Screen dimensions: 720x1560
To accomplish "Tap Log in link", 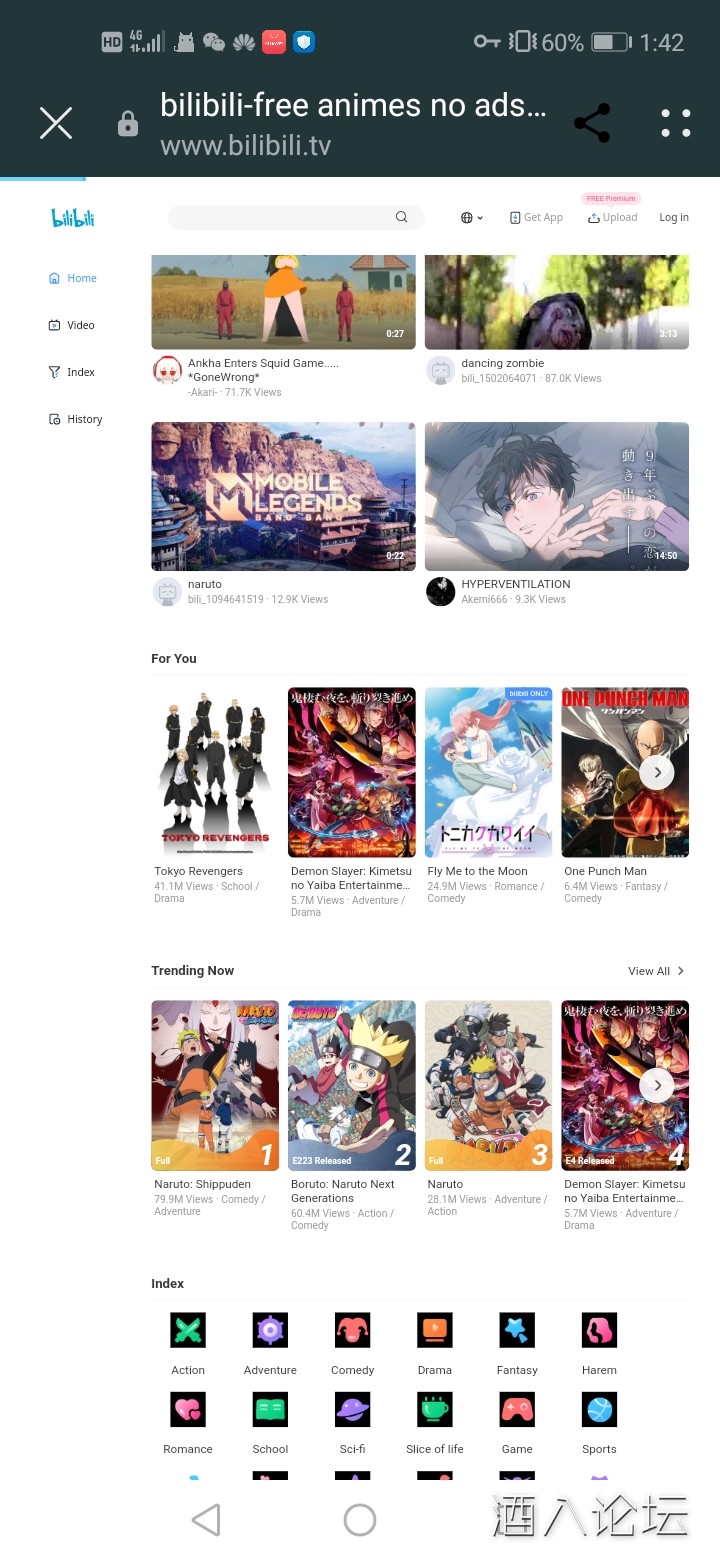I will 673,217.
